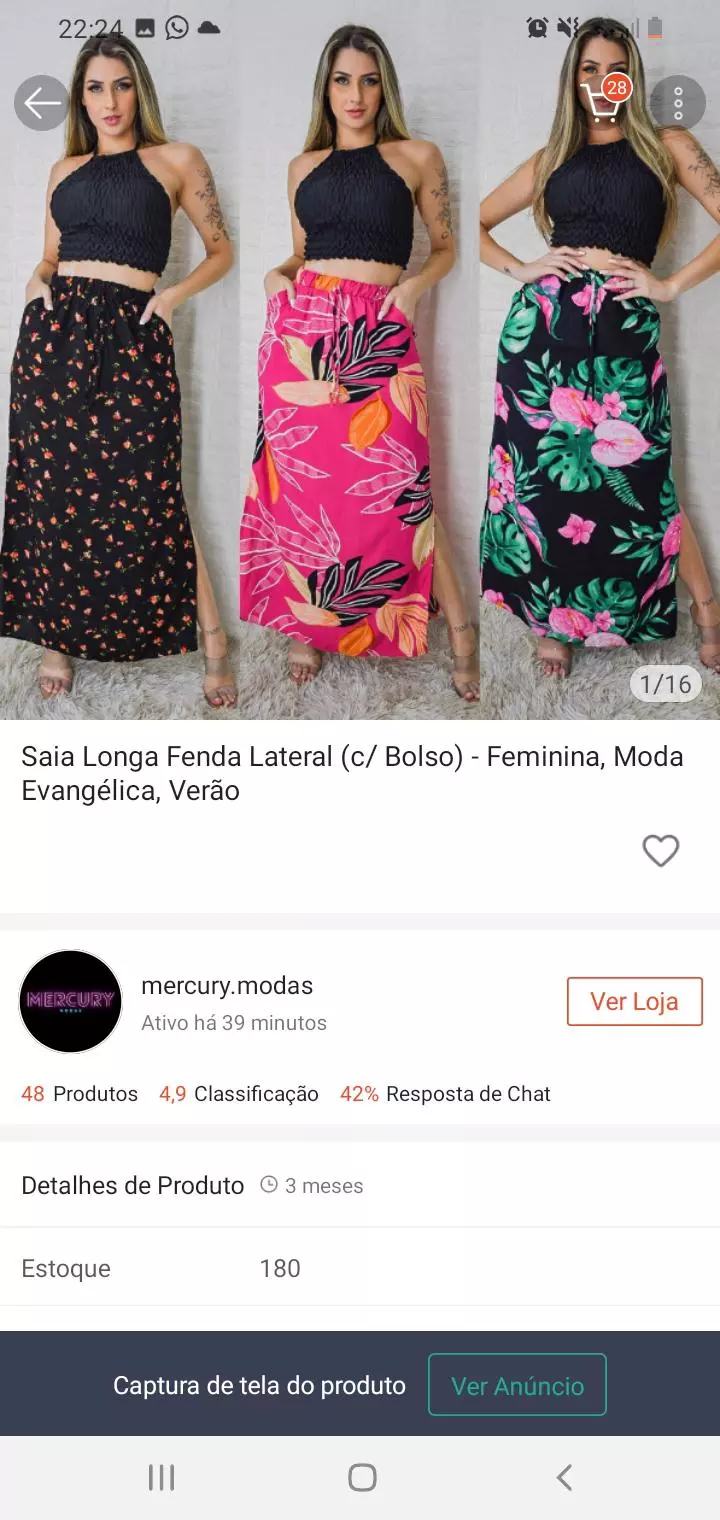Open the three-dot overflow menu
Screen dimensions: 720x1520
click(x=678, y=103)
